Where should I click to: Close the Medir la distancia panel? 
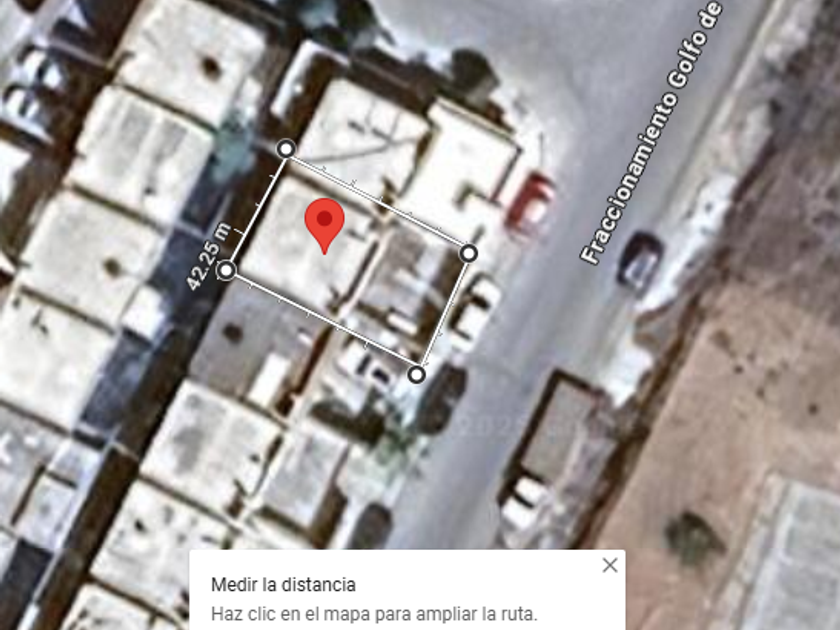tap(610, 565)
